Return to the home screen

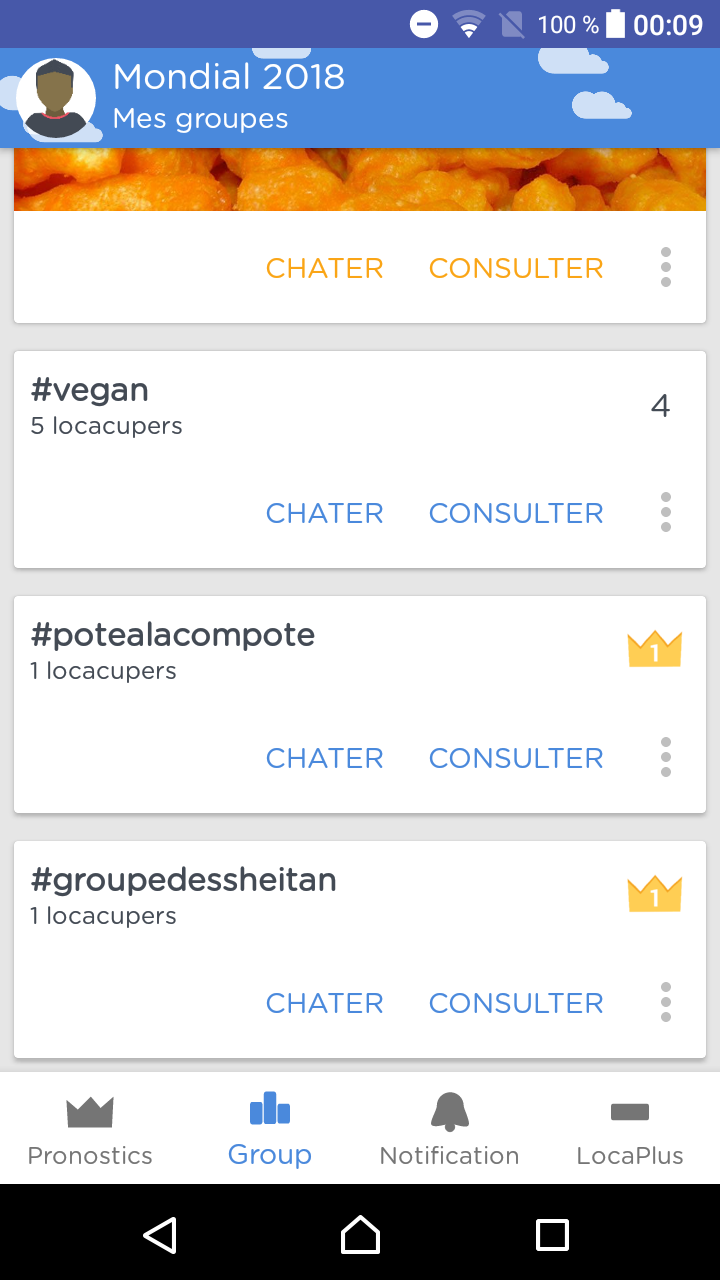[x=360, y=1235]
